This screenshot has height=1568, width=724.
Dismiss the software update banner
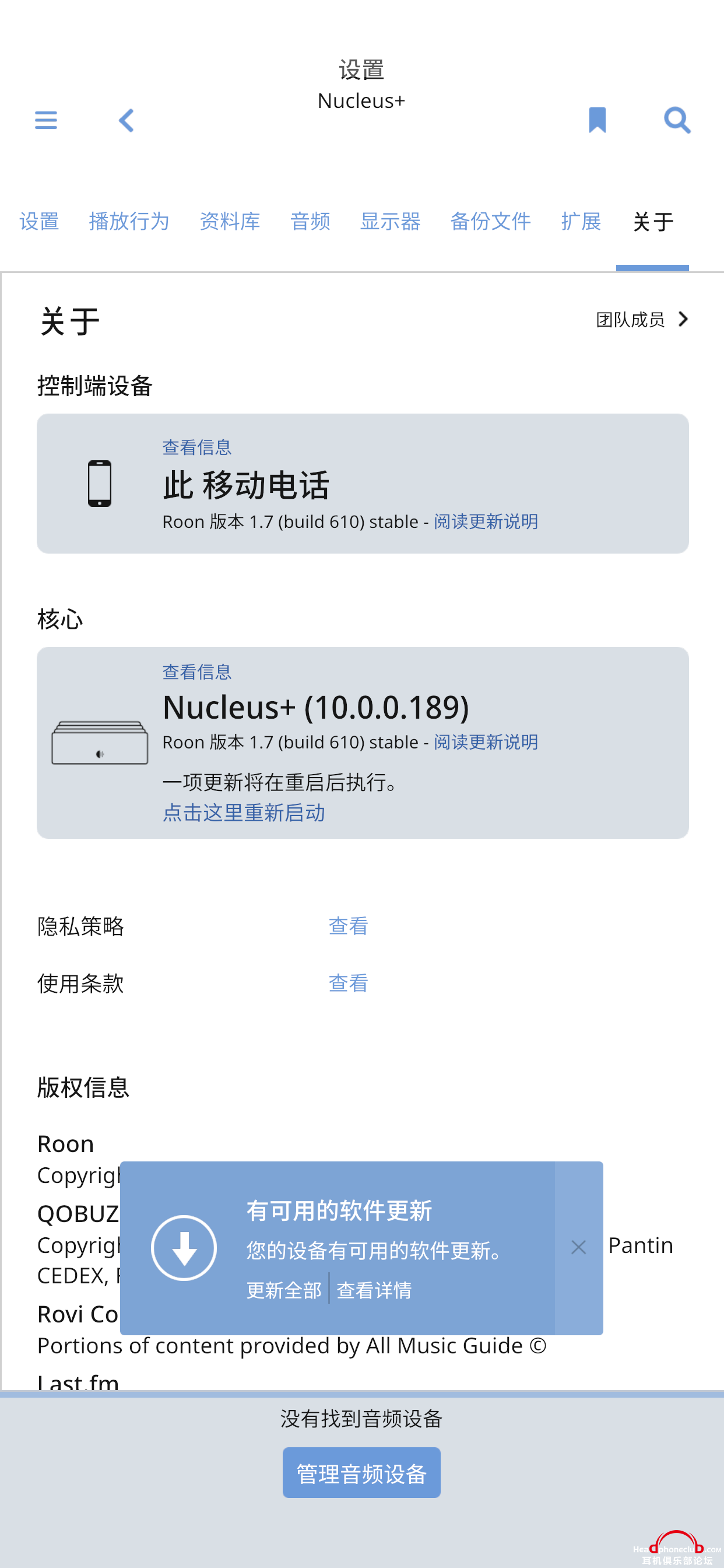579,1247
